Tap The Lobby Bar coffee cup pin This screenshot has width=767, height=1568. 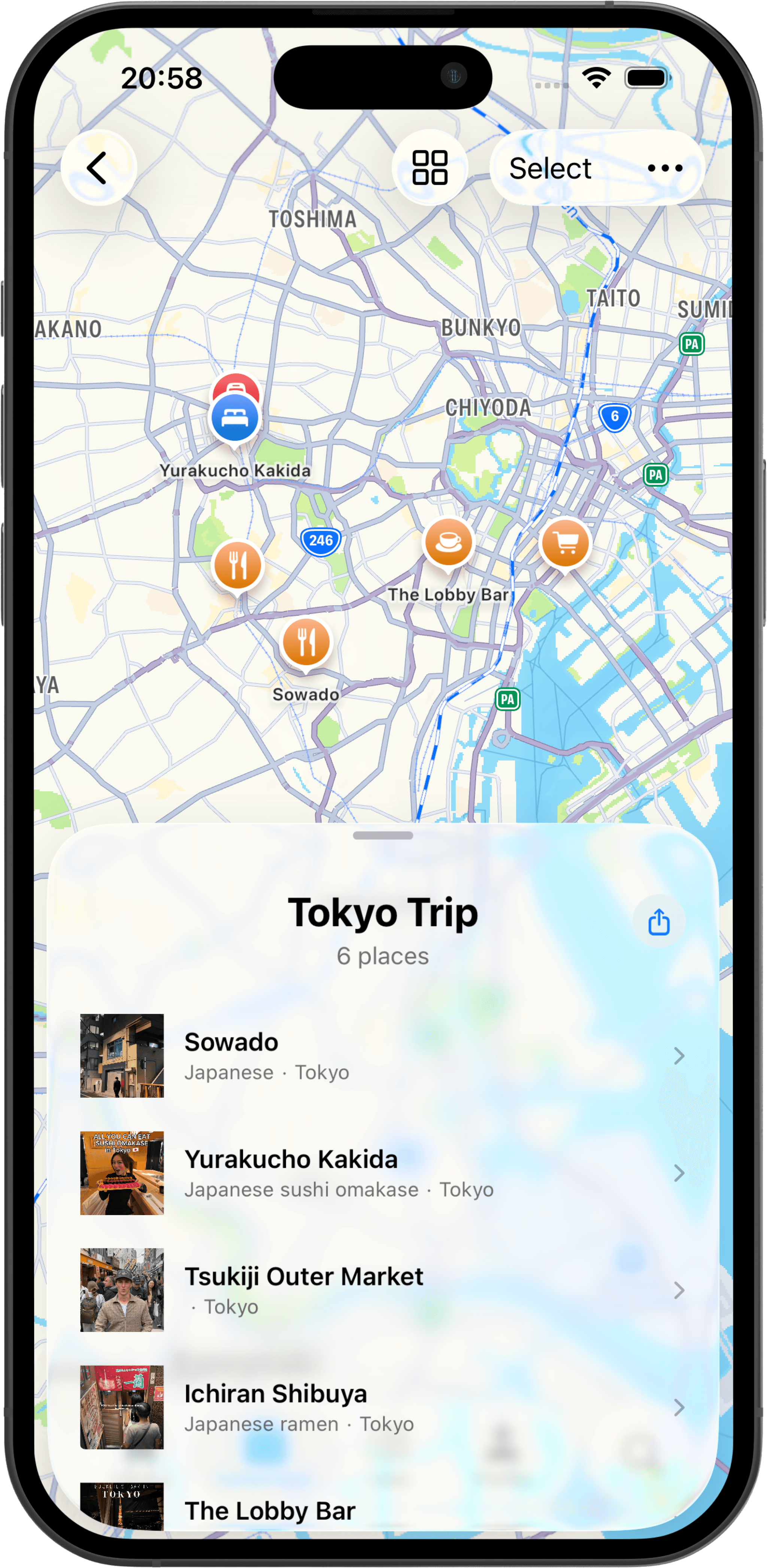pos(448,542)
